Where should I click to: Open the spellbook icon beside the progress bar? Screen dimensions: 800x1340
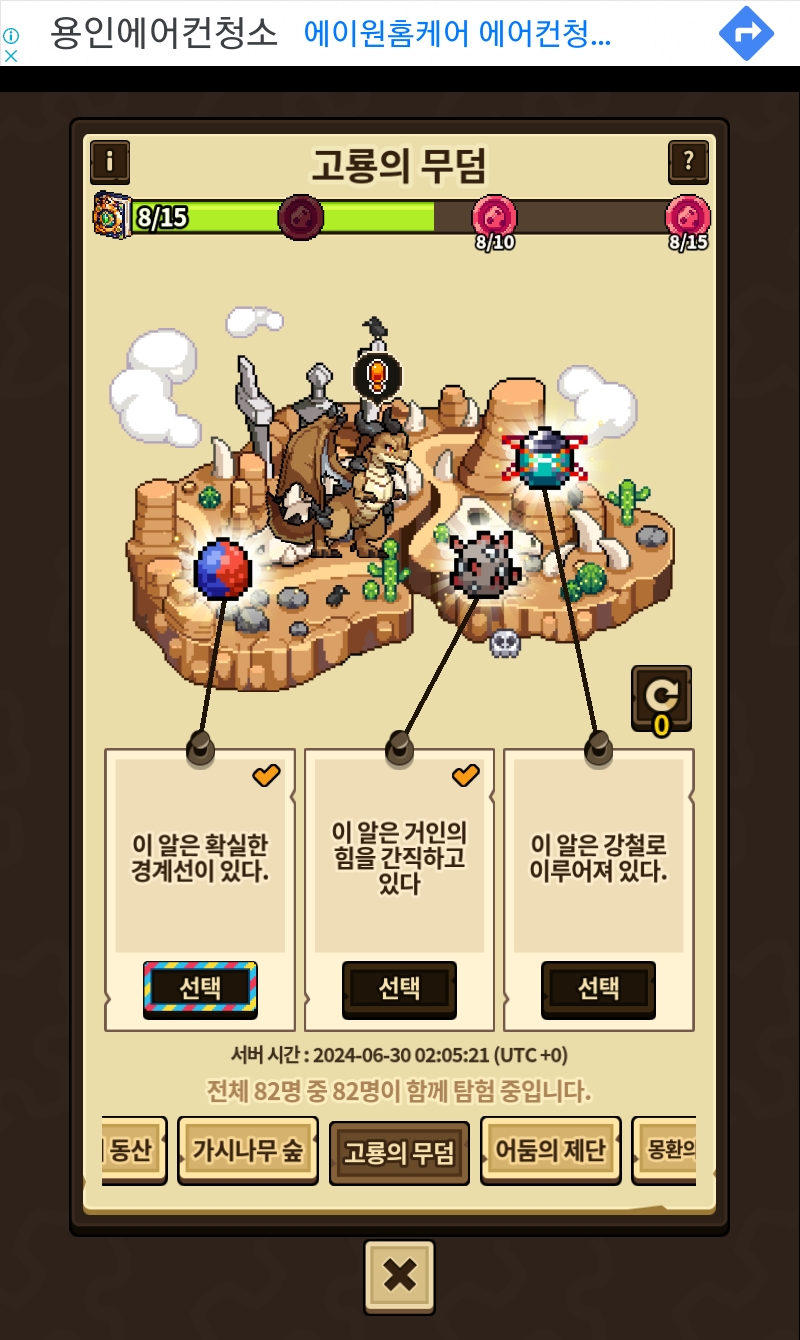[112, 214]
